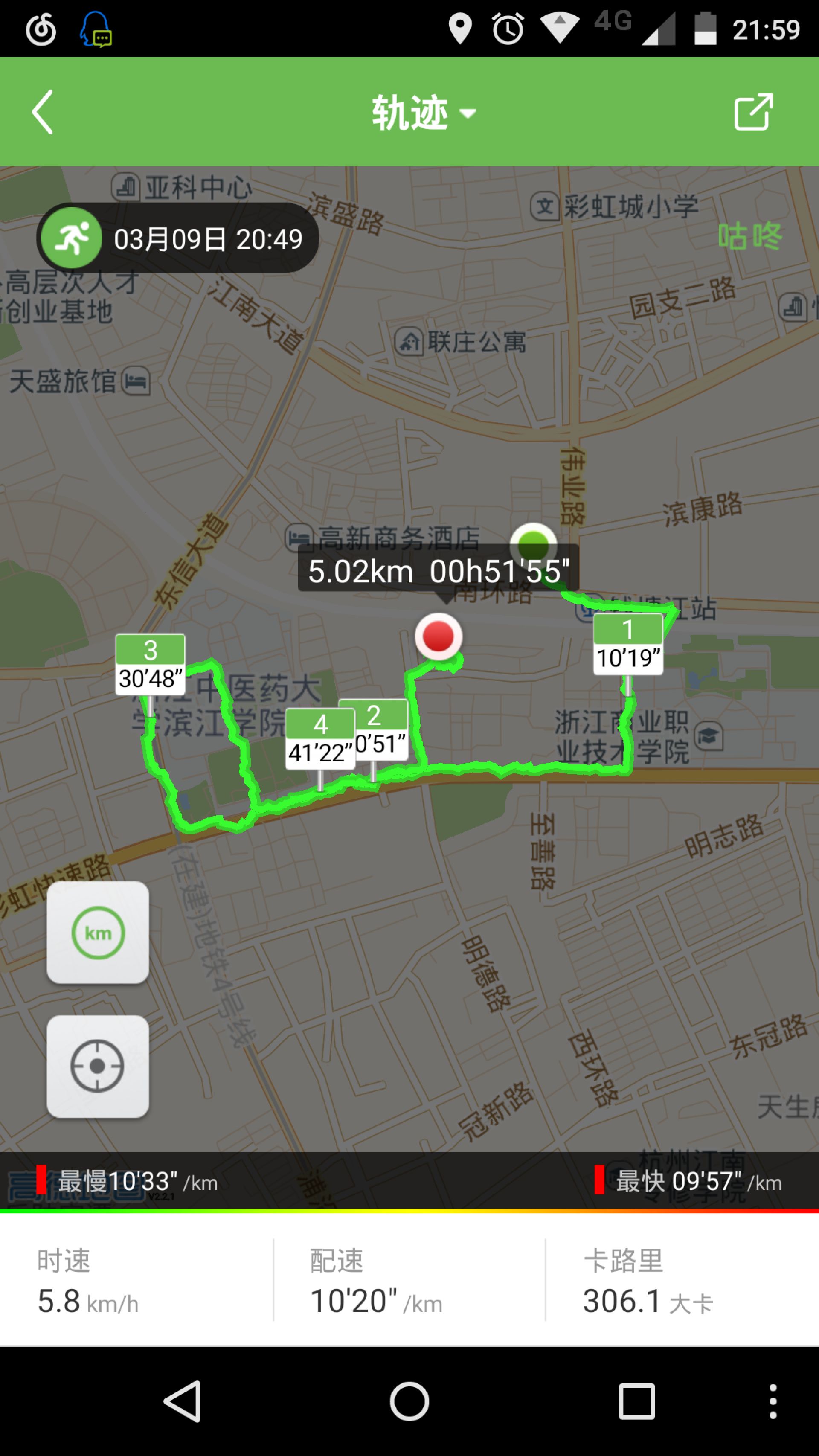Recenter the map on the route
The image size is (819, 1456).
pos(98,1066)
